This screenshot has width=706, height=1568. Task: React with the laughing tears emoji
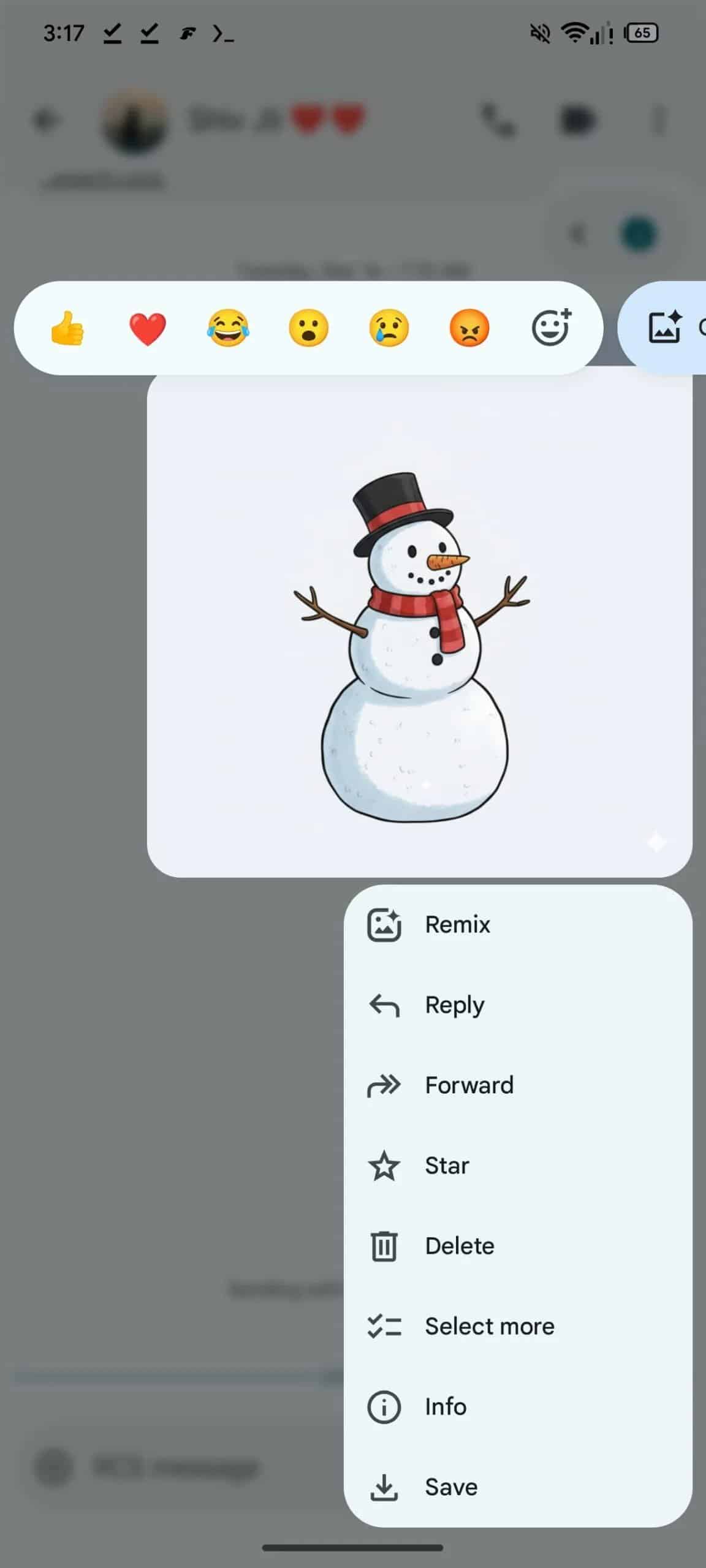pyautogui.click(x=228, y=328)
